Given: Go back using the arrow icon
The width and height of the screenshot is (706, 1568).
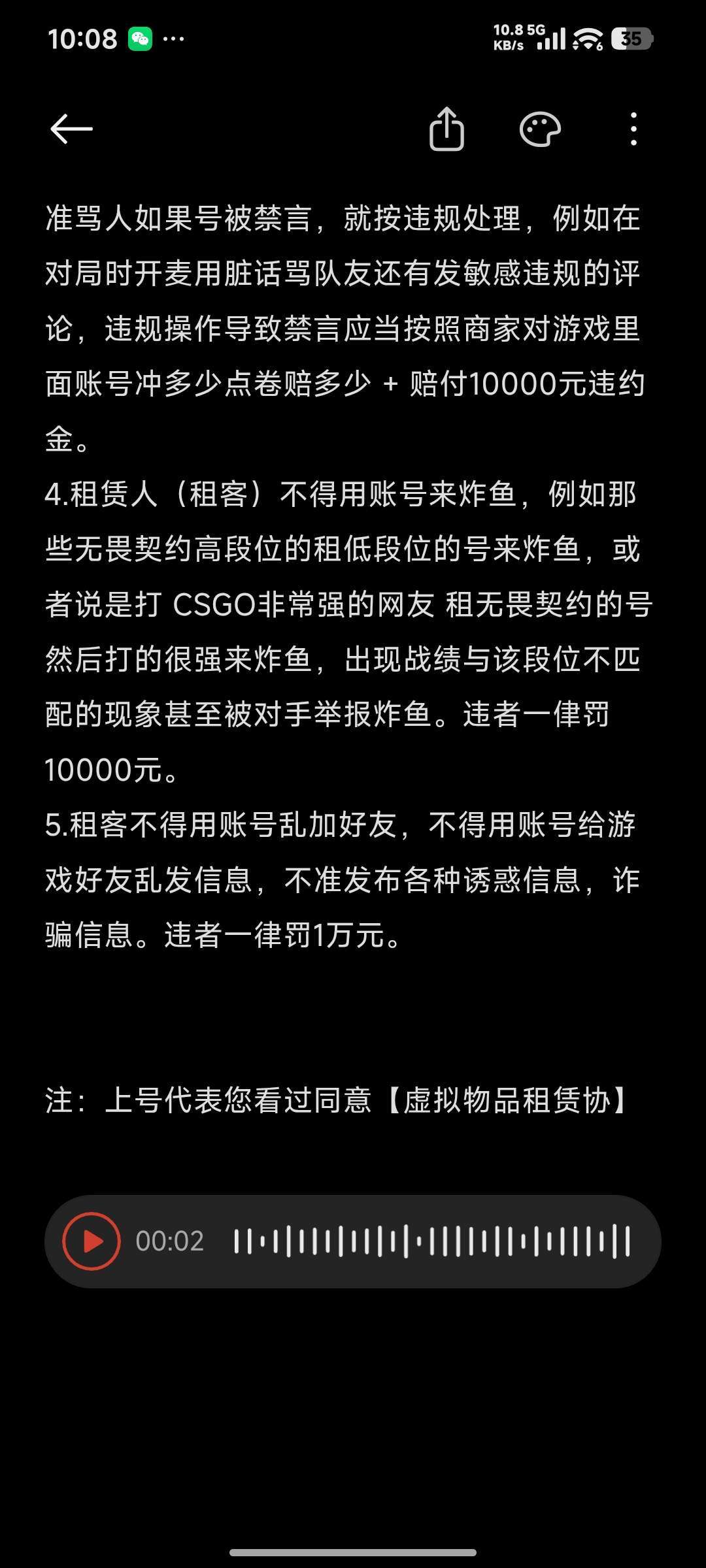Looking at the screenshot, I should click(71, 129).
